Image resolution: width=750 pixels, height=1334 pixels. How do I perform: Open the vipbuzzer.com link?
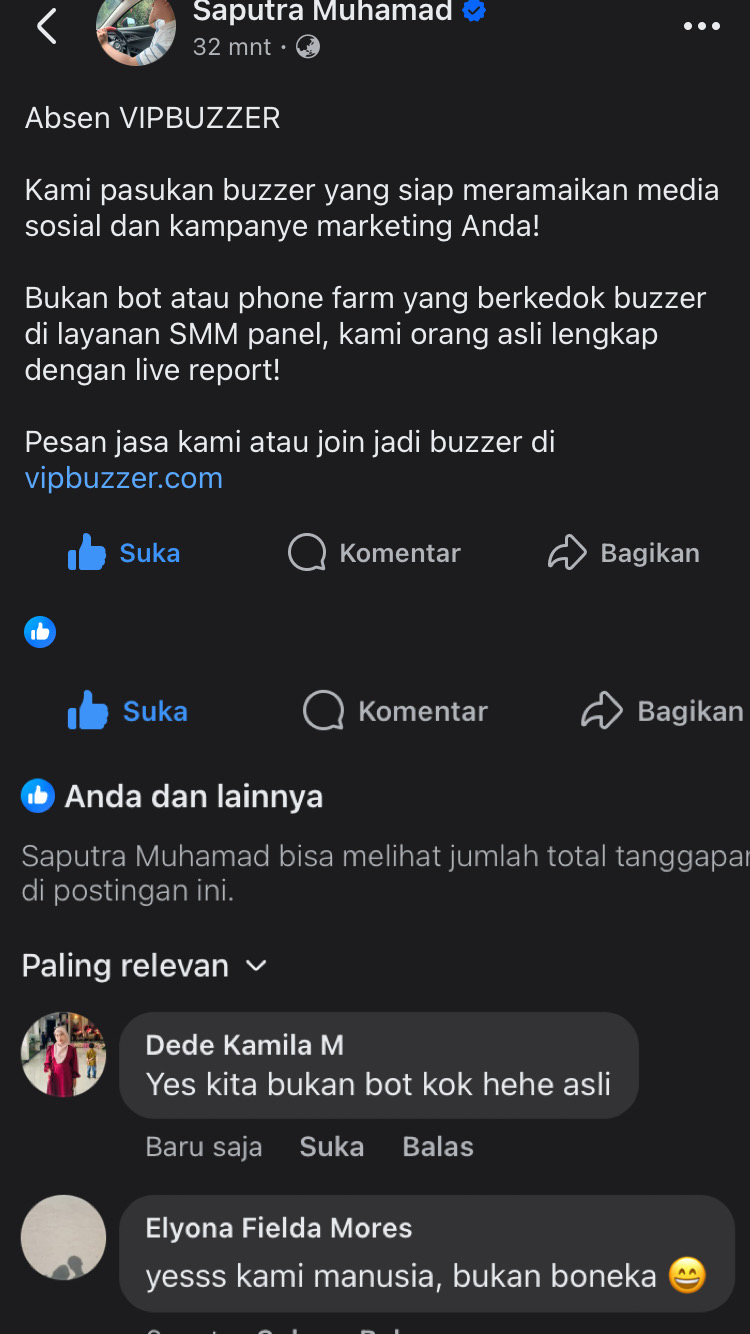point(124,478)
